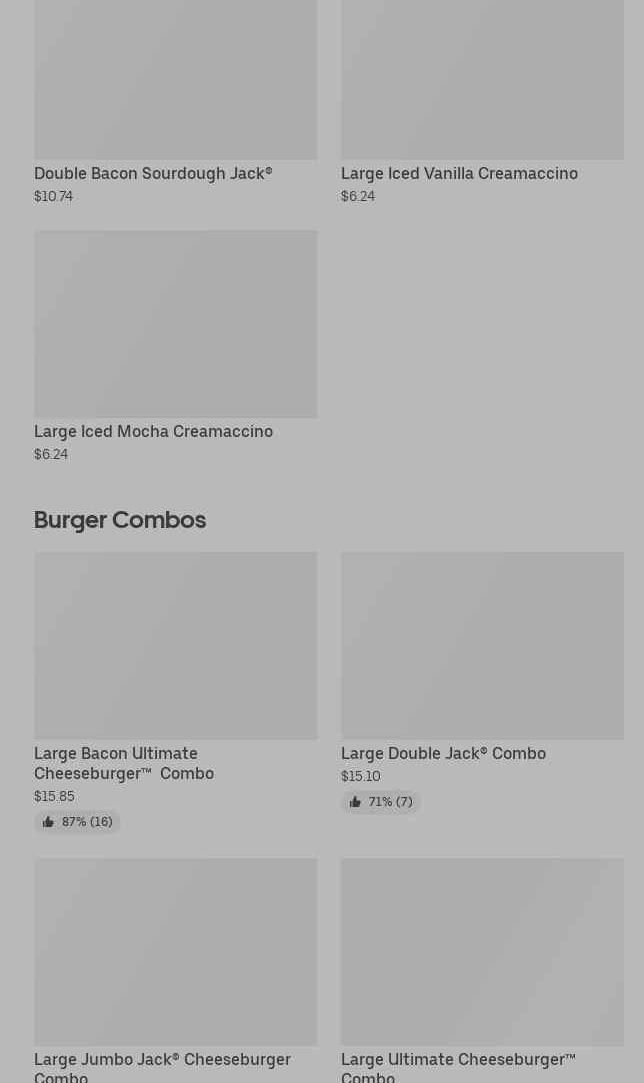Open the Large Iced Mocha Creamaccino
Viewport: 644px width, 1083px height.
pyautogui.click(x=175, y=325)
